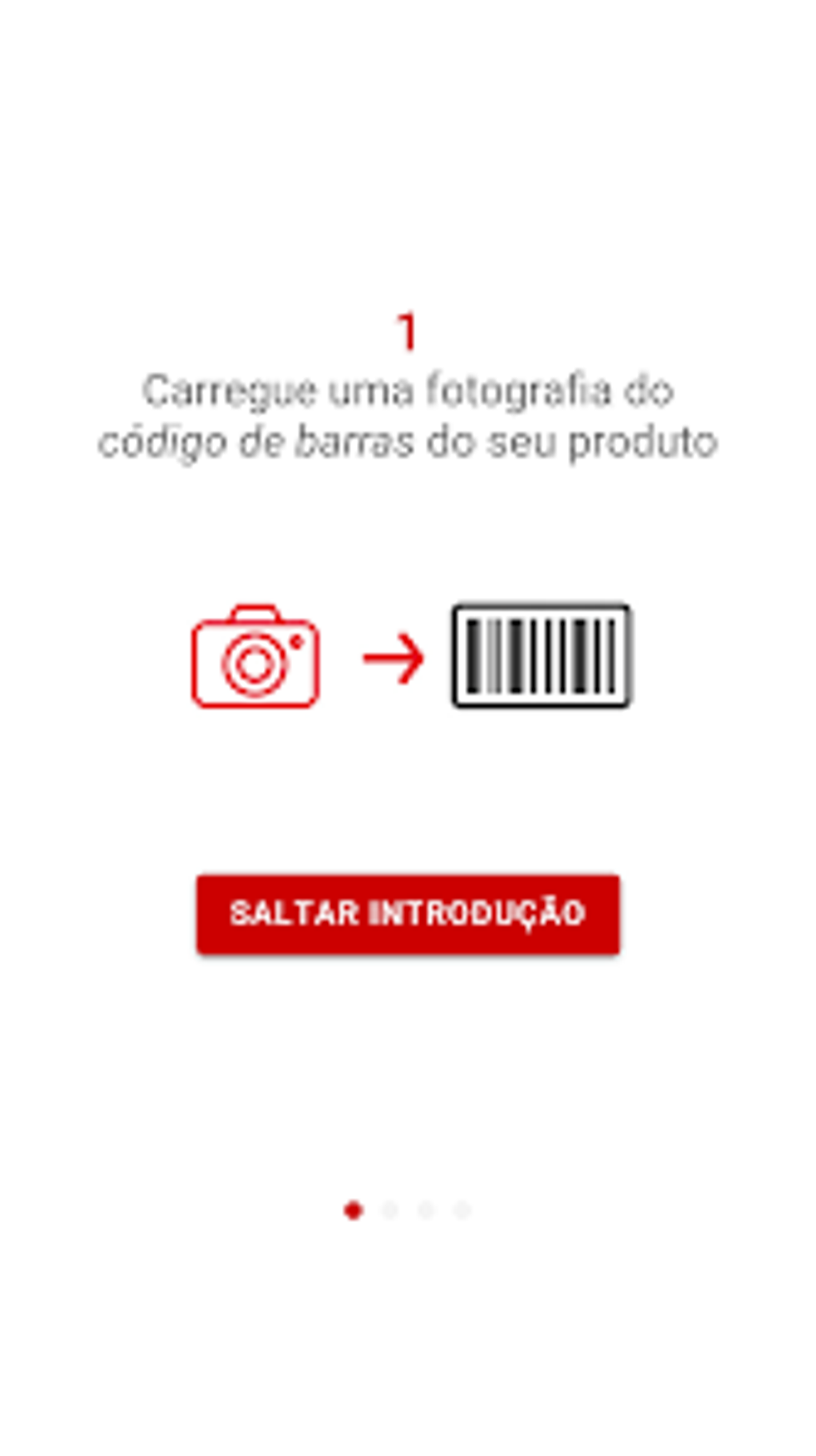Screen dimensions: 816x1456
Task: Select the last page indicator dot
Action: point(462,1210)
